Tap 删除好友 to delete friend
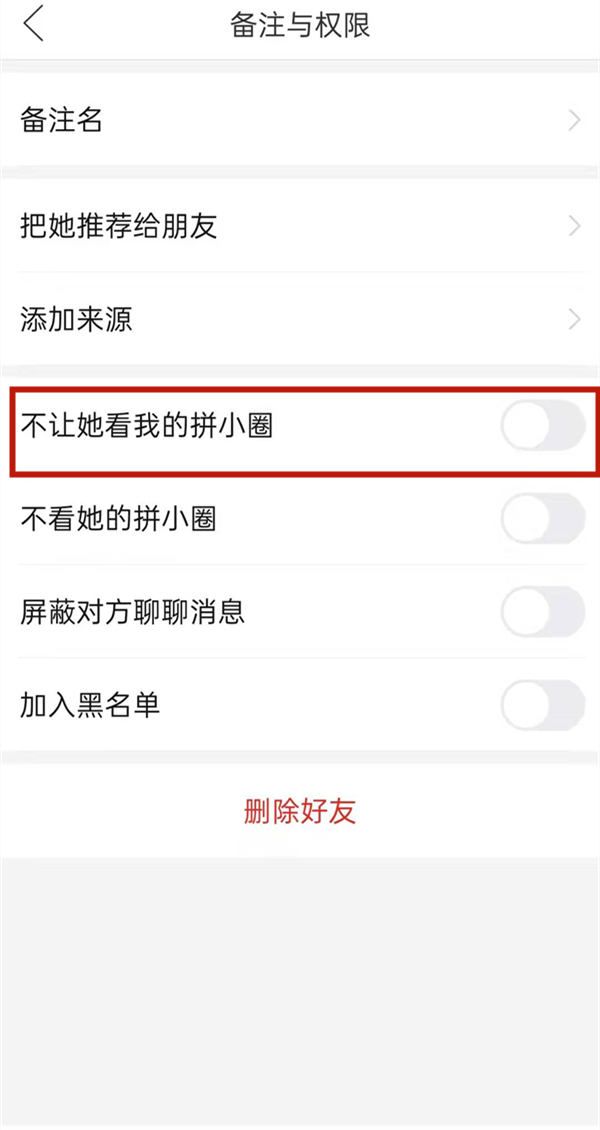This screenshot has height=1130, width=600. pos(300,811)
